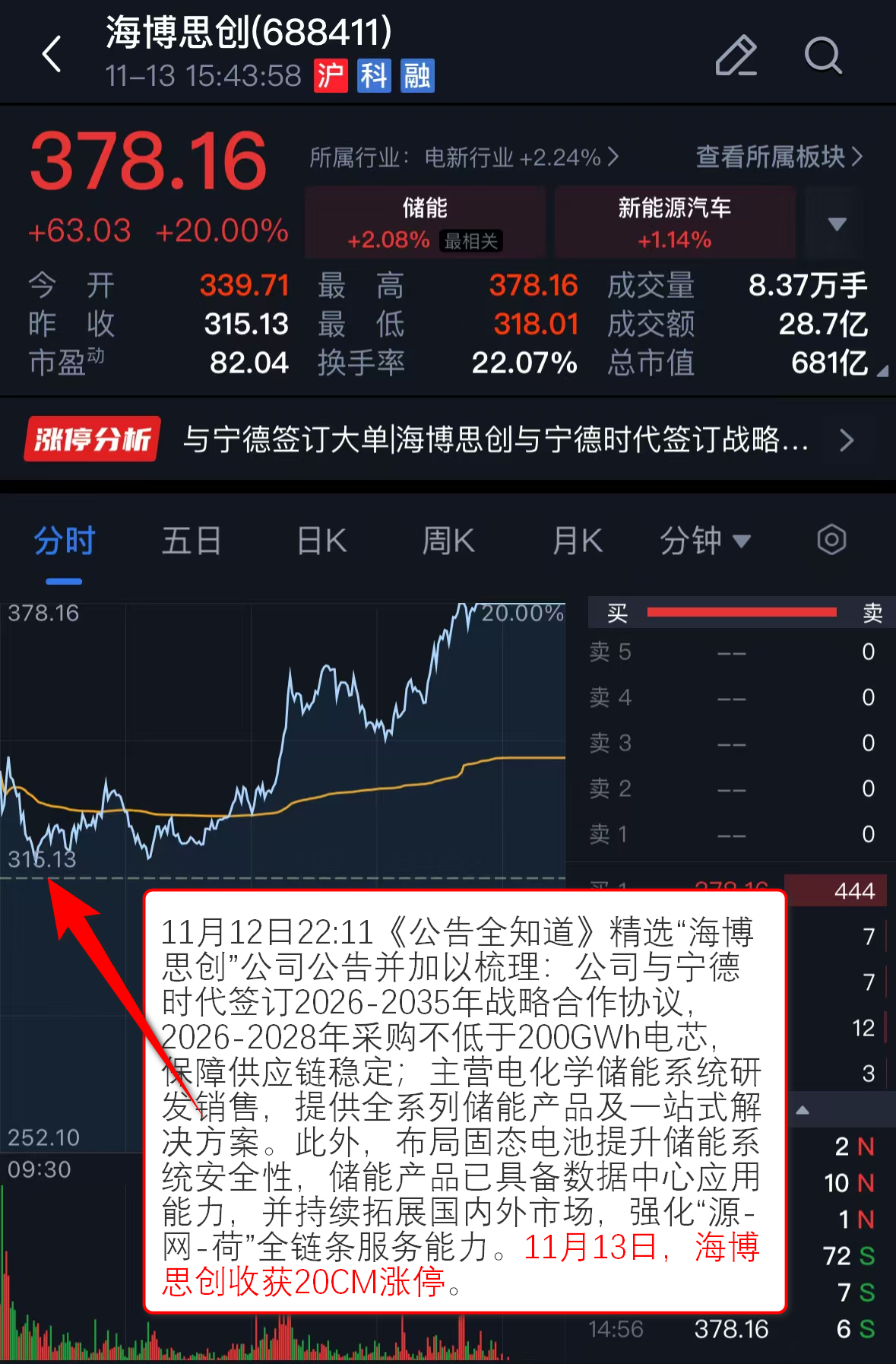
Task: Collapse the order book with the up arrow
Action: pos(803,1110)
